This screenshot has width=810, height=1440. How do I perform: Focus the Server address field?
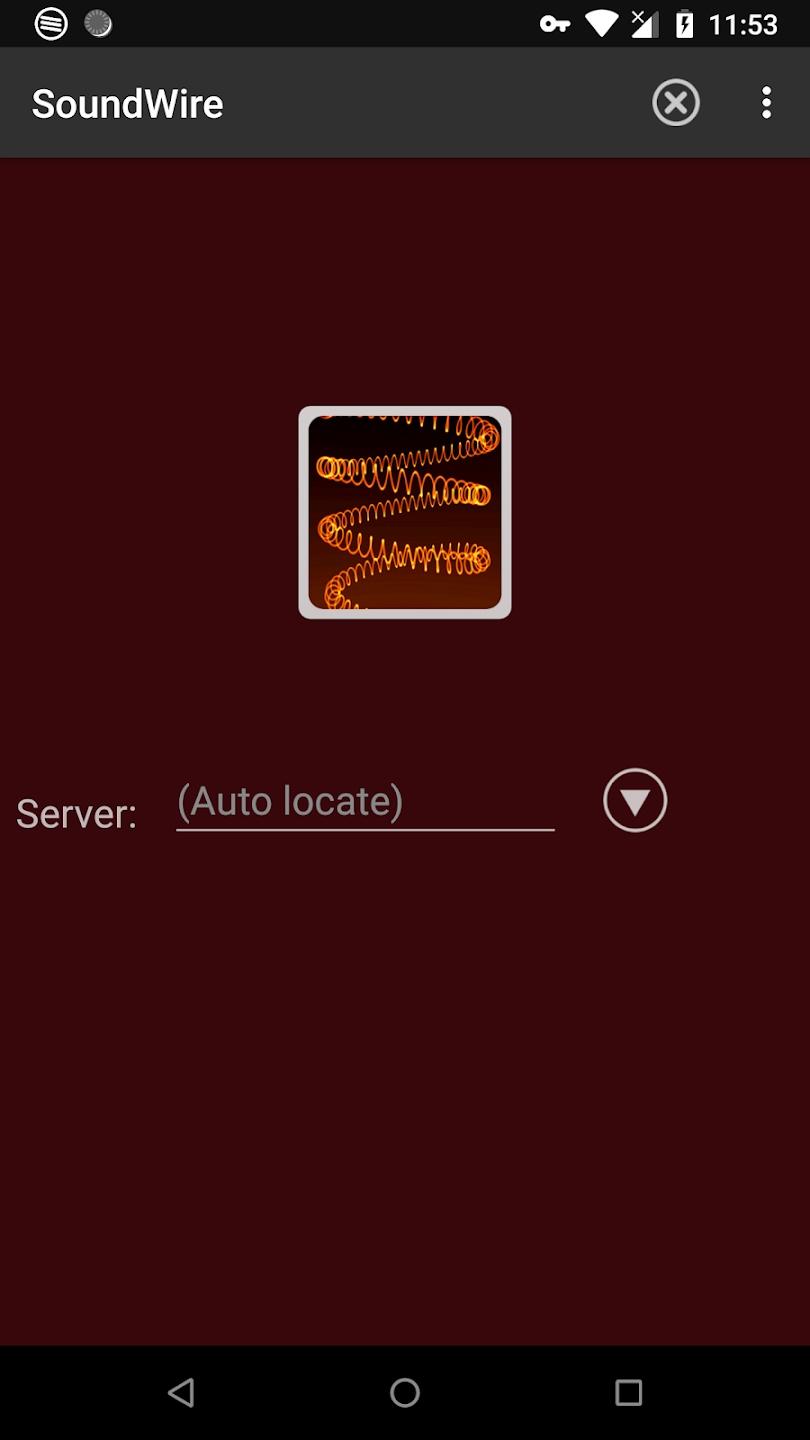click(365, 803)
